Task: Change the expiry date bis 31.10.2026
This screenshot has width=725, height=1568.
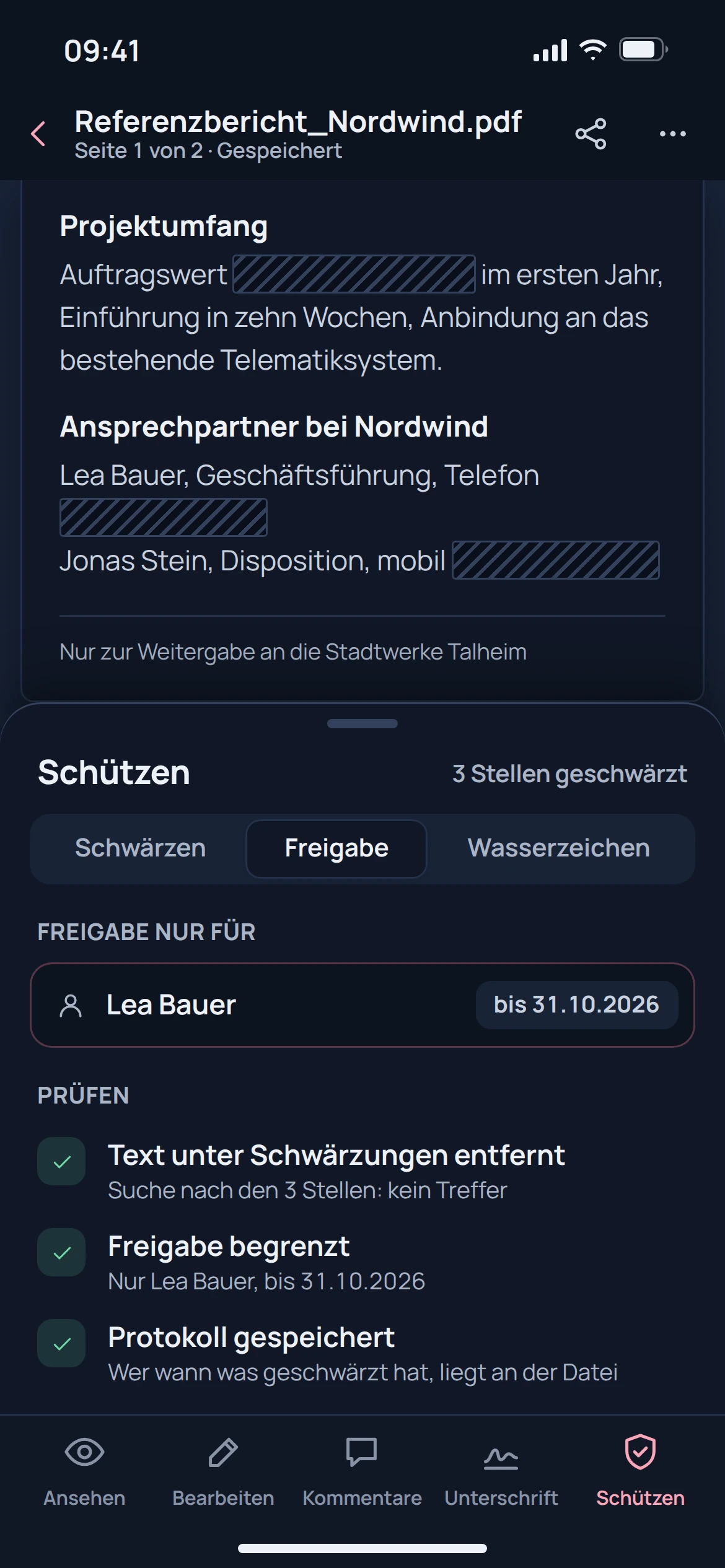Action: (x=576, y=1005)
